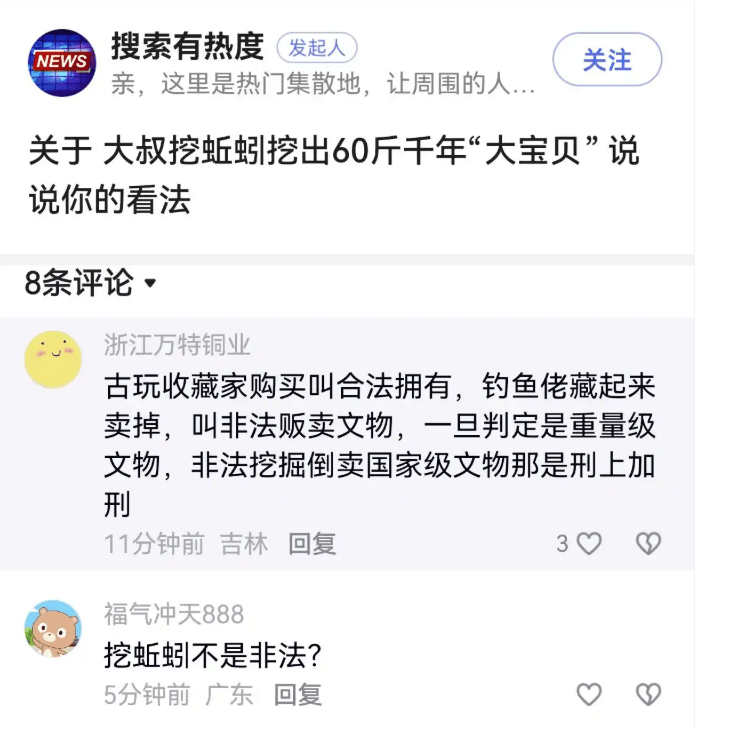730x729 pixels.
Task: Open 福气冲天888's username profile
Action: click(174, 614)
